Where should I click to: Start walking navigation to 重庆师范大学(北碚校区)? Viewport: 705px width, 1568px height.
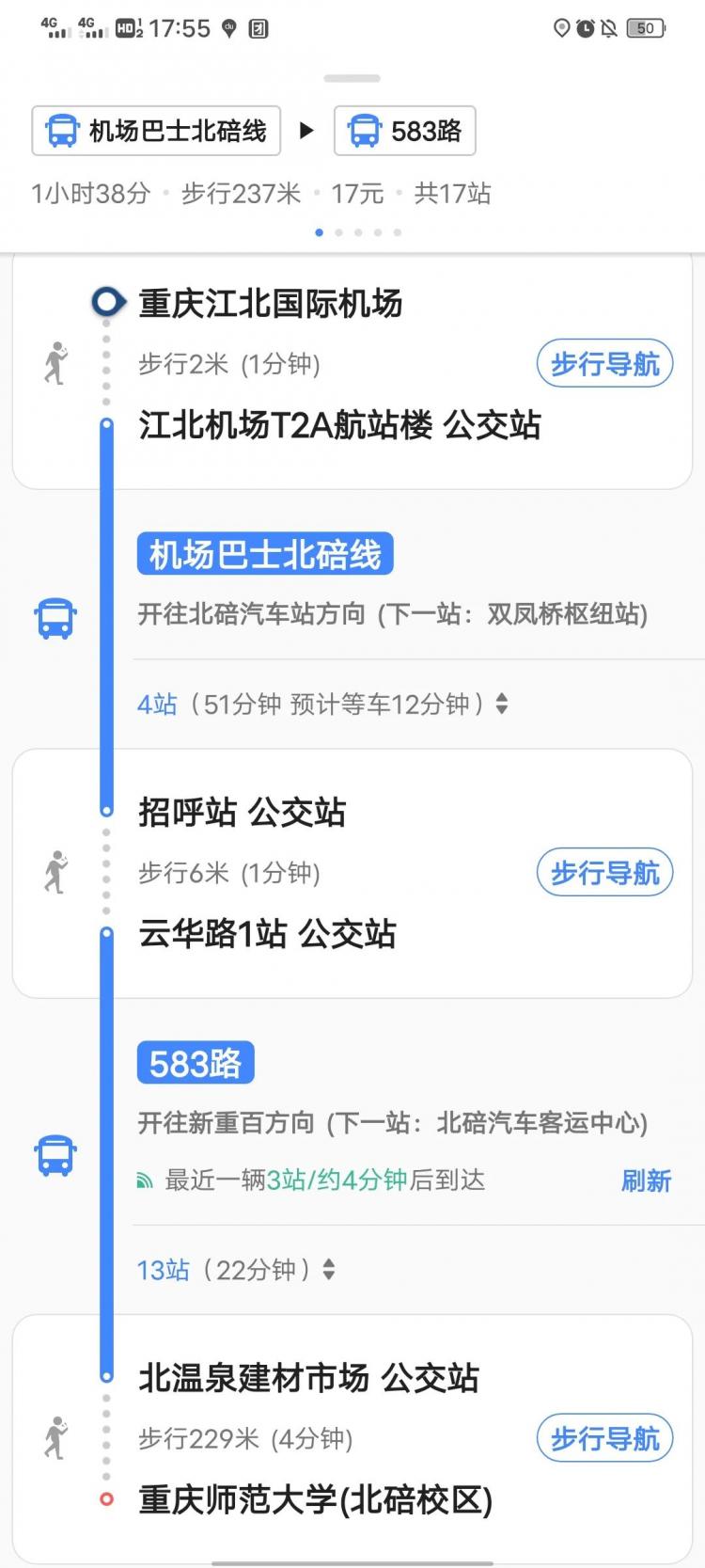[x=604, y=1438]
